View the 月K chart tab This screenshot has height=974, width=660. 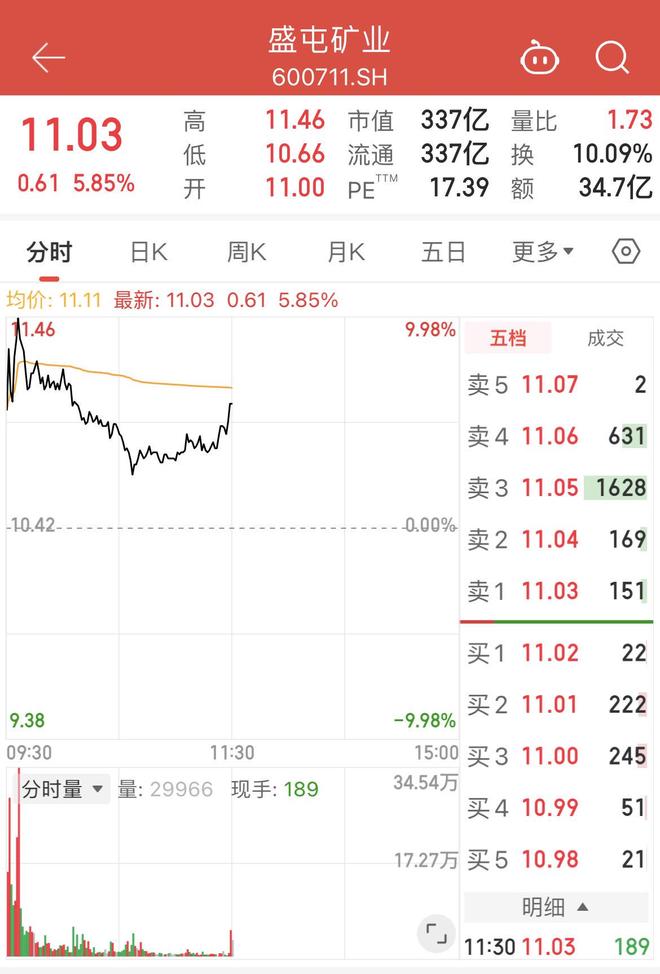[346, 252]
